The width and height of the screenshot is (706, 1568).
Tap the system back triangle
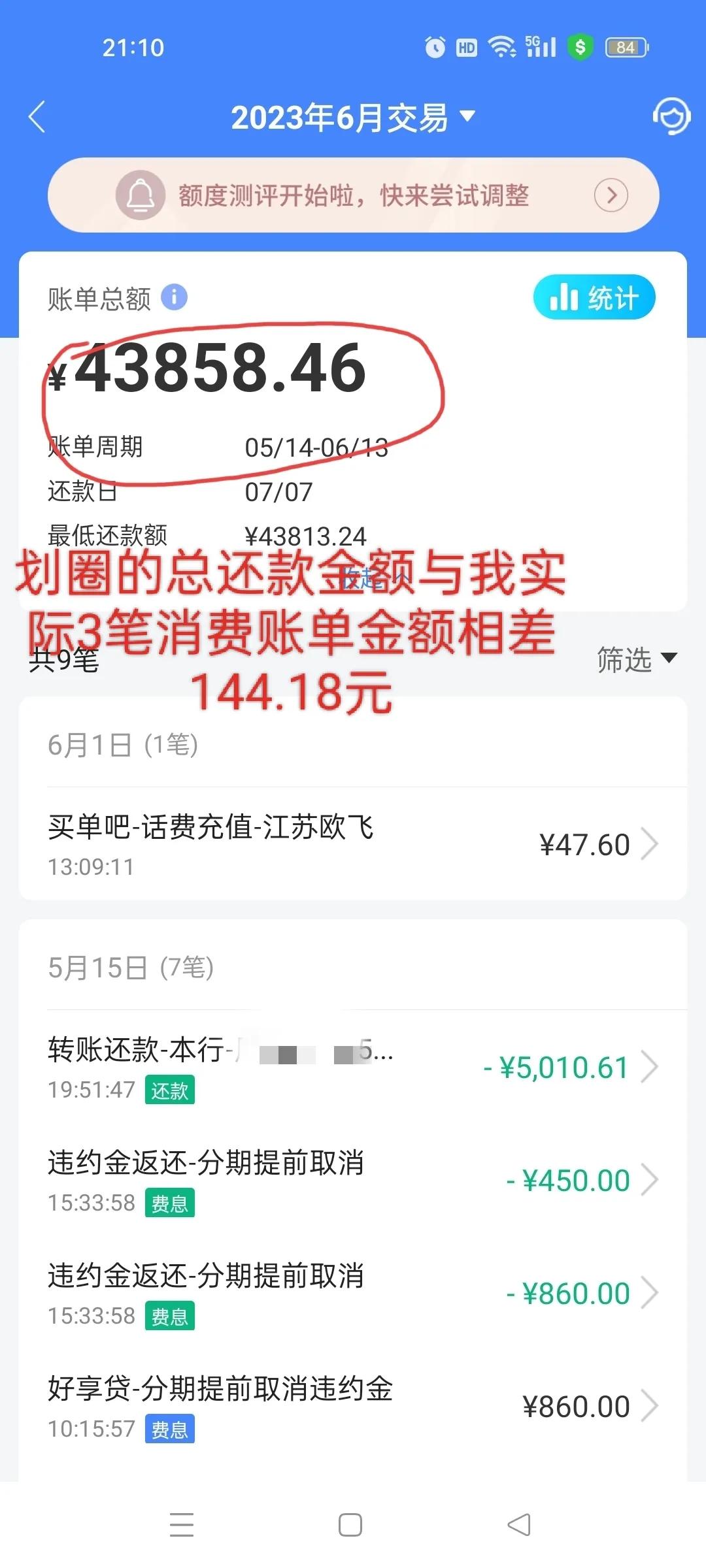point(519,1525)
